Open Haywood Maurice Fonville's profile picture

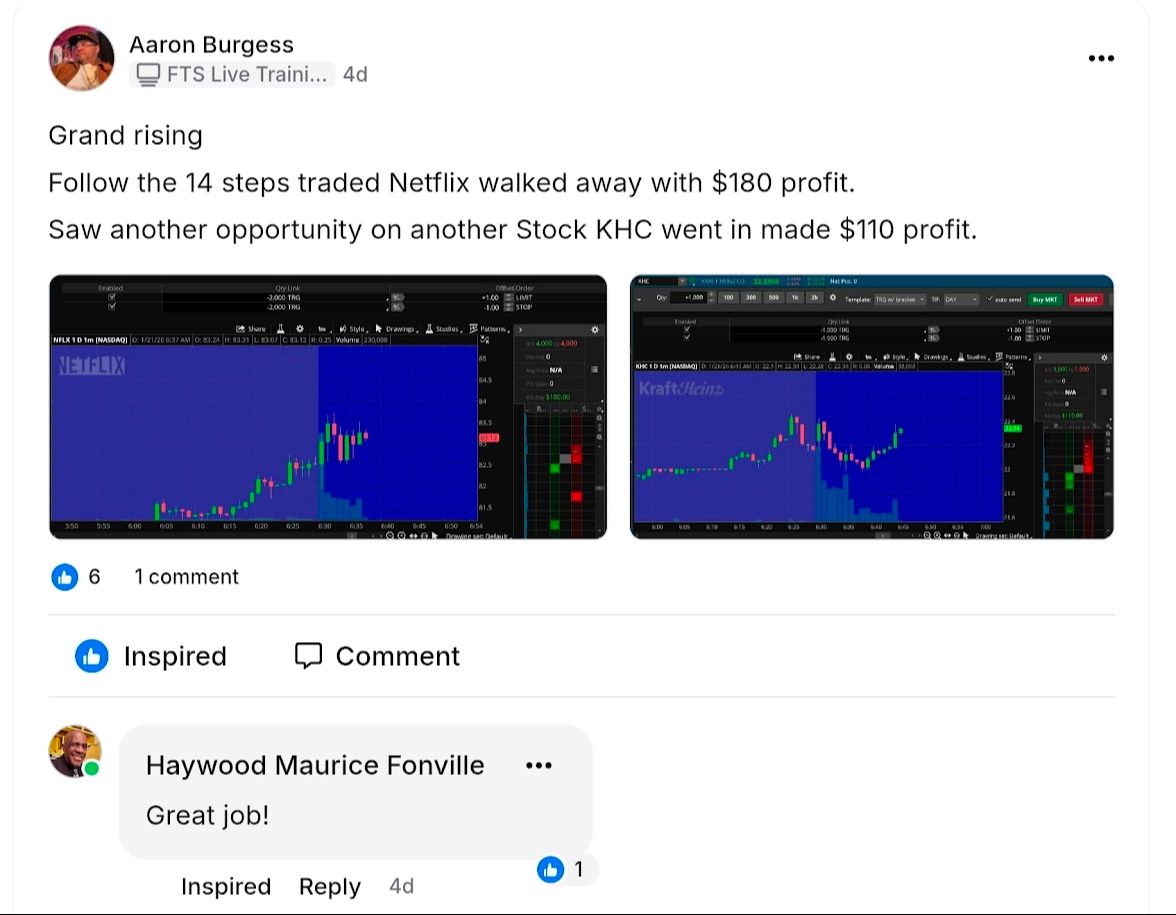point(75,752)
